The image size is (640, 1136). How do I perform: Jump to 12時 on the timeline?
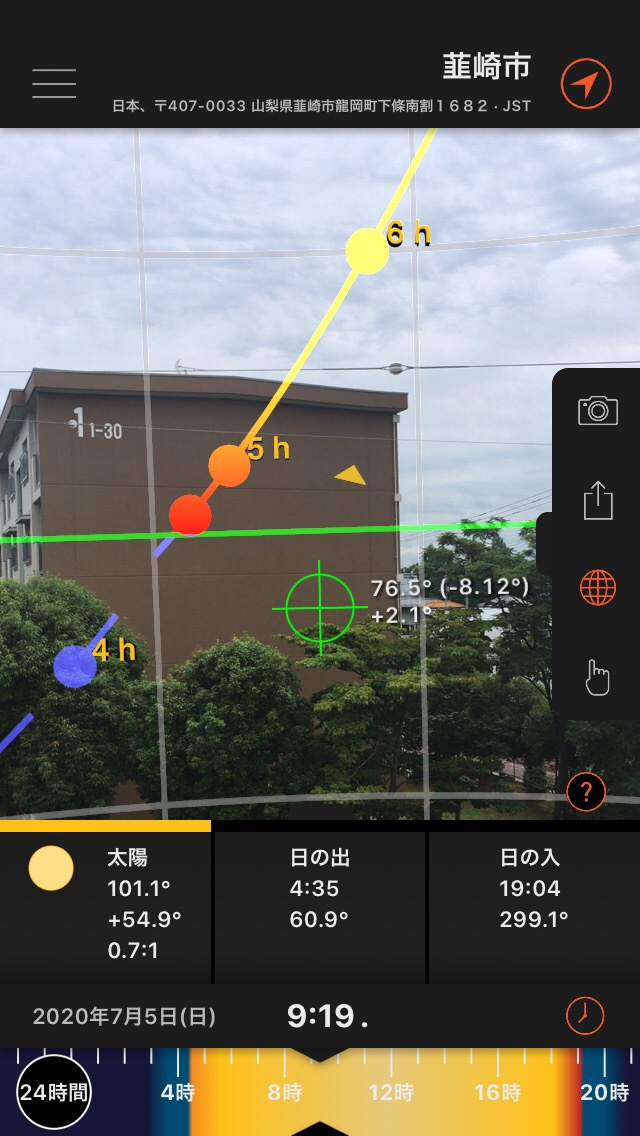tap(390, 1092)
